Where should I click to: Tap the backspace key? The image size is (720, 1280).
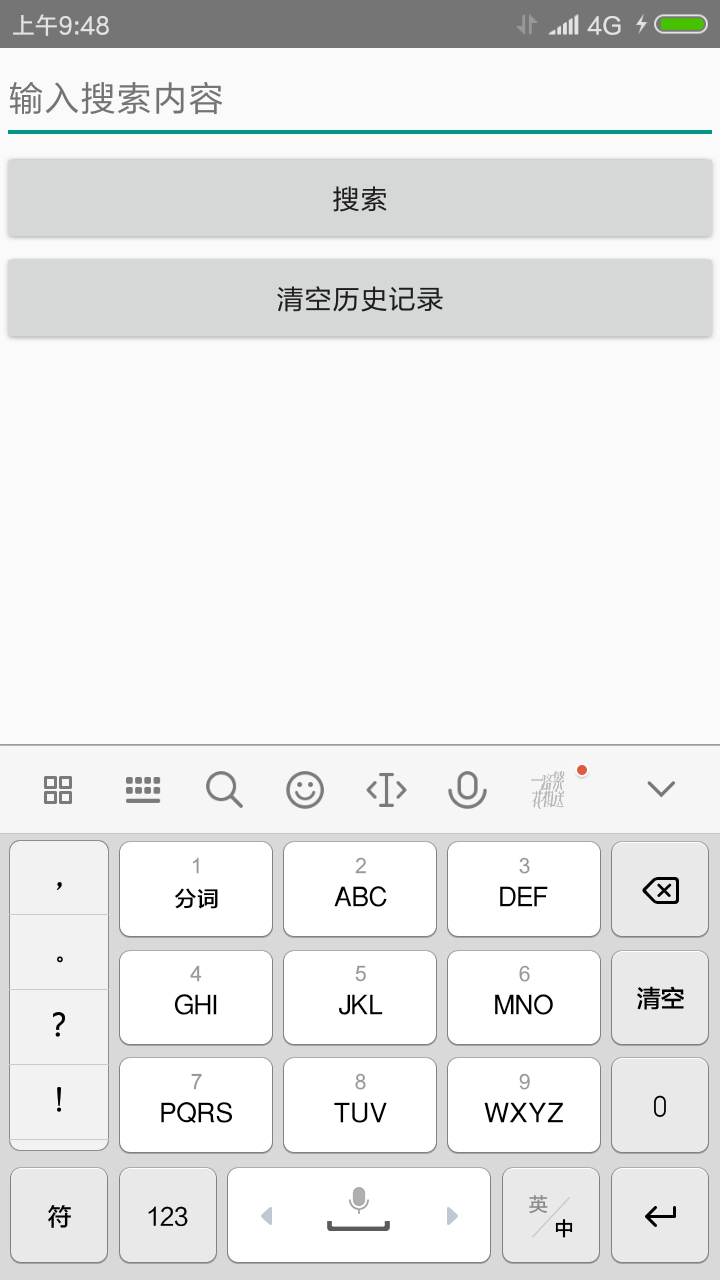click(660, 889)
